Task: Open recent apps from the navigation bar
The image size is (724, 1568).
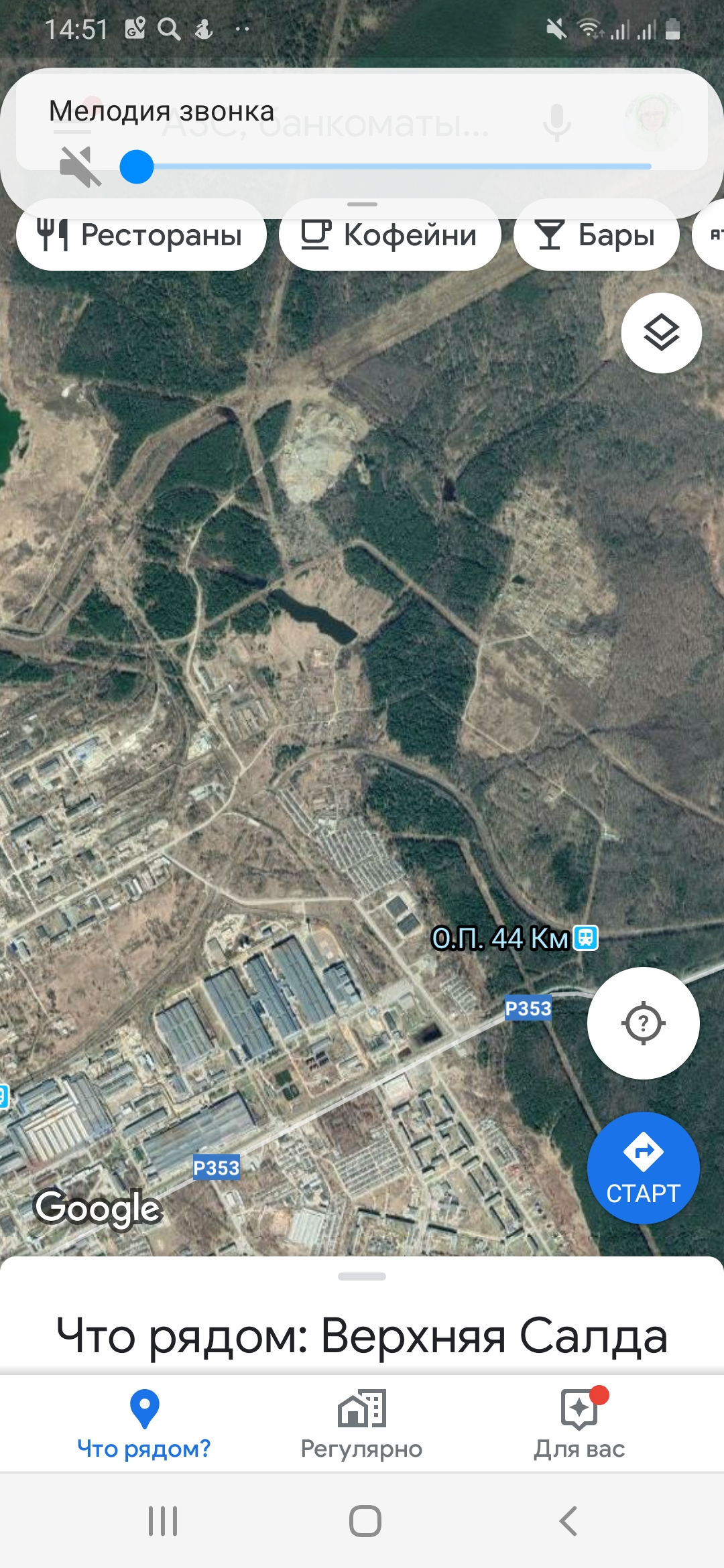Action: (163, 1521)
